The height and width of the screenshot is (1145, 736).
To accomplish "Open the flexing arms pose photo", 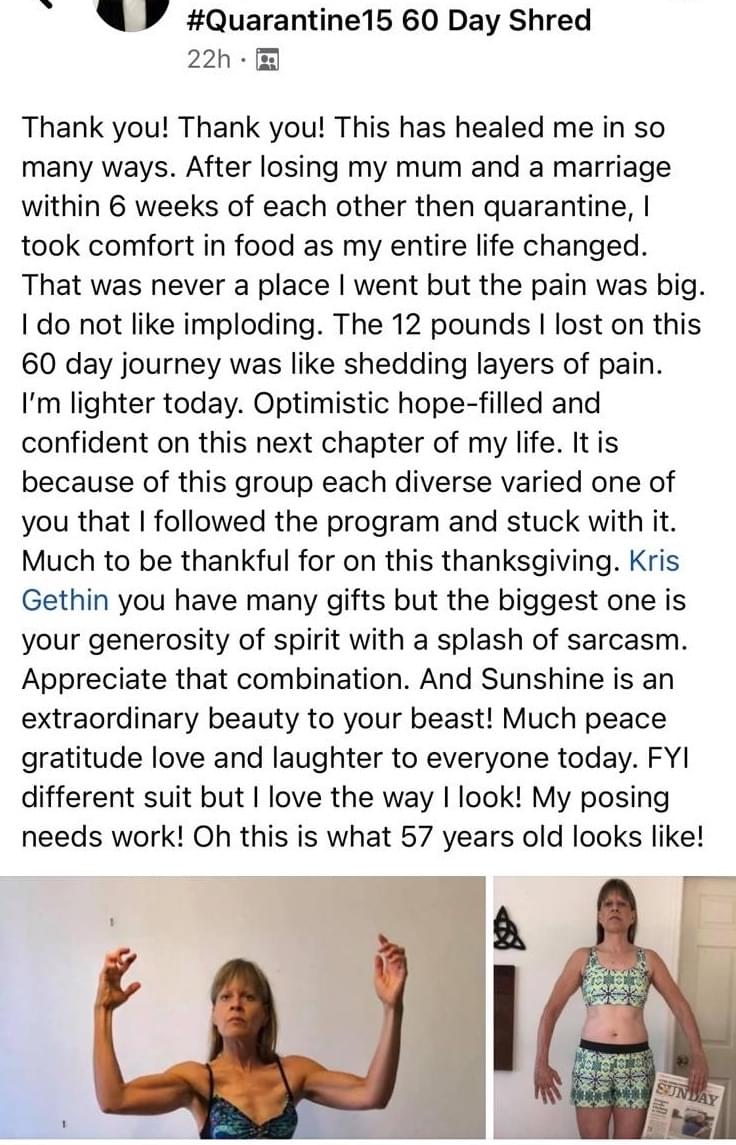I will [x=242, y=1008].
